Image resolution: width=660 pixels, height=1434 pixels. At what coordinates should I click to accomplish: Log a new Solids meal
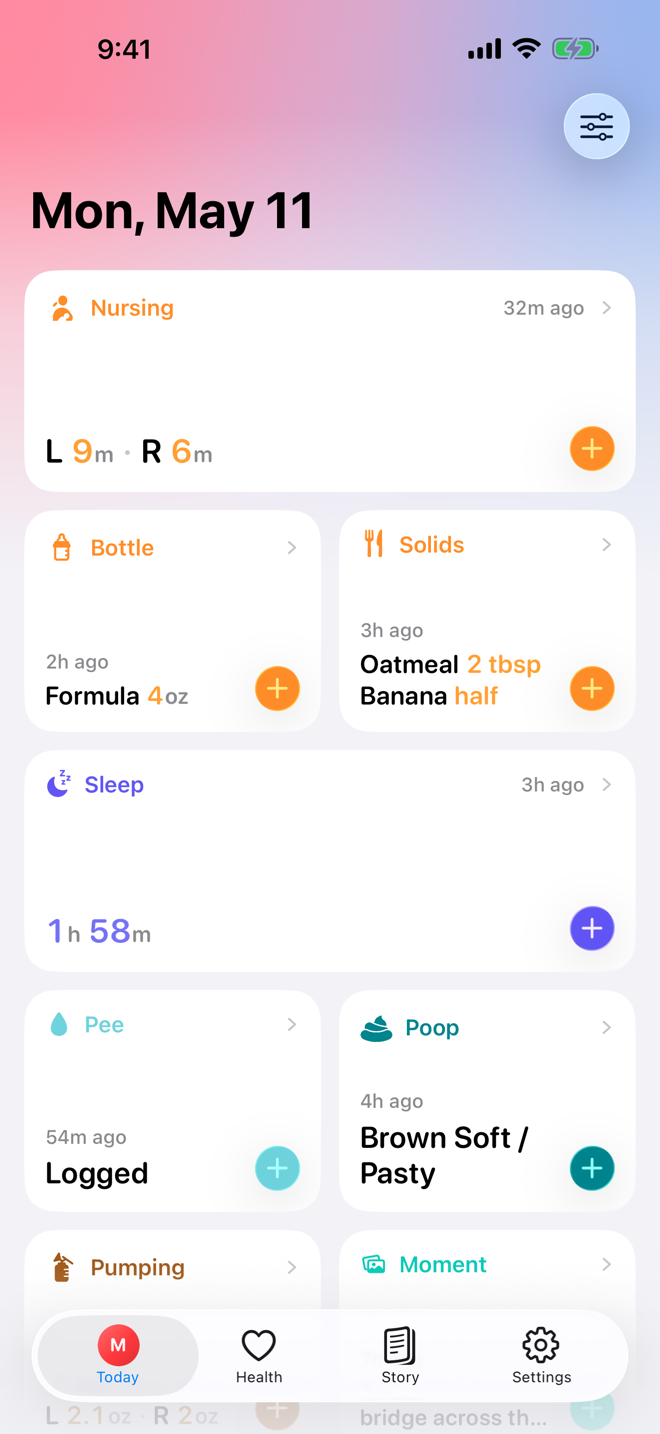(592, 689)
